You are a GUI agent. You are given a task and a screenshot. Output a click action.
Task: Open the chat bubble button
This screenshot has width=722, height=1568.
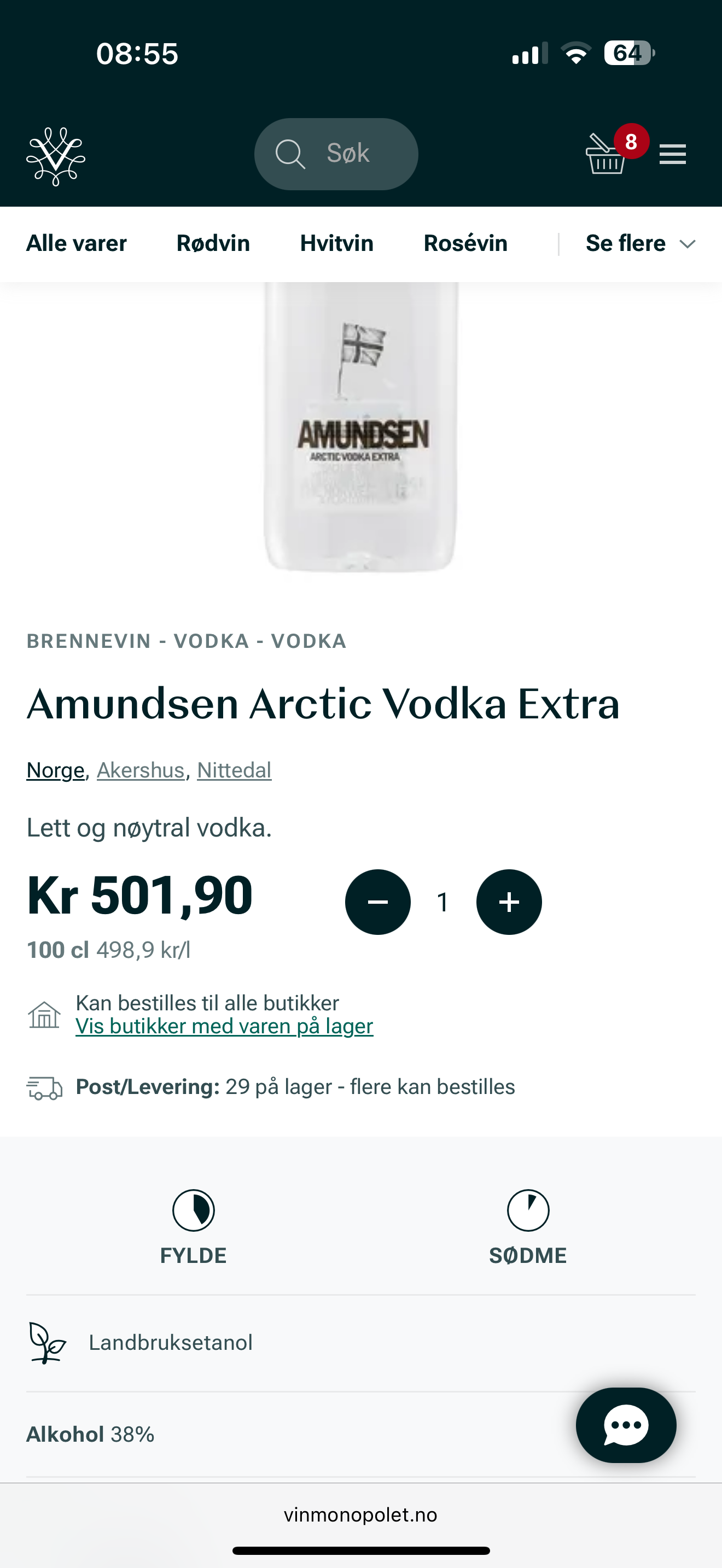[626, 1425]
